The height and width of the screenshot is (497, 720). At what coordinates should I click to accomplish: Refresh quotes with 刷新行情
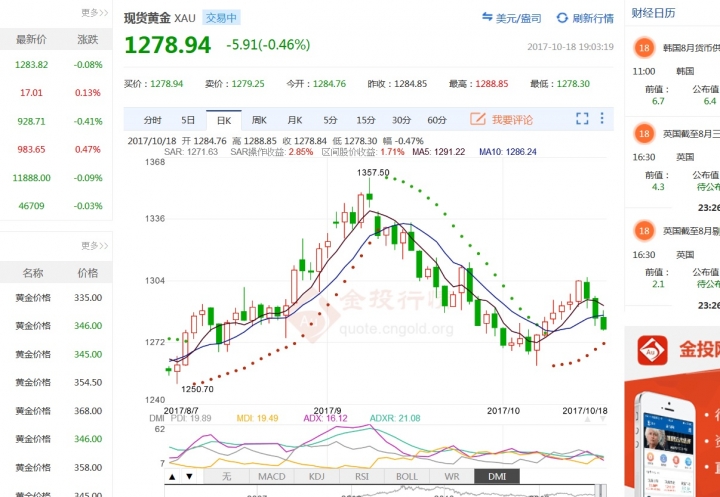(584, 18)
